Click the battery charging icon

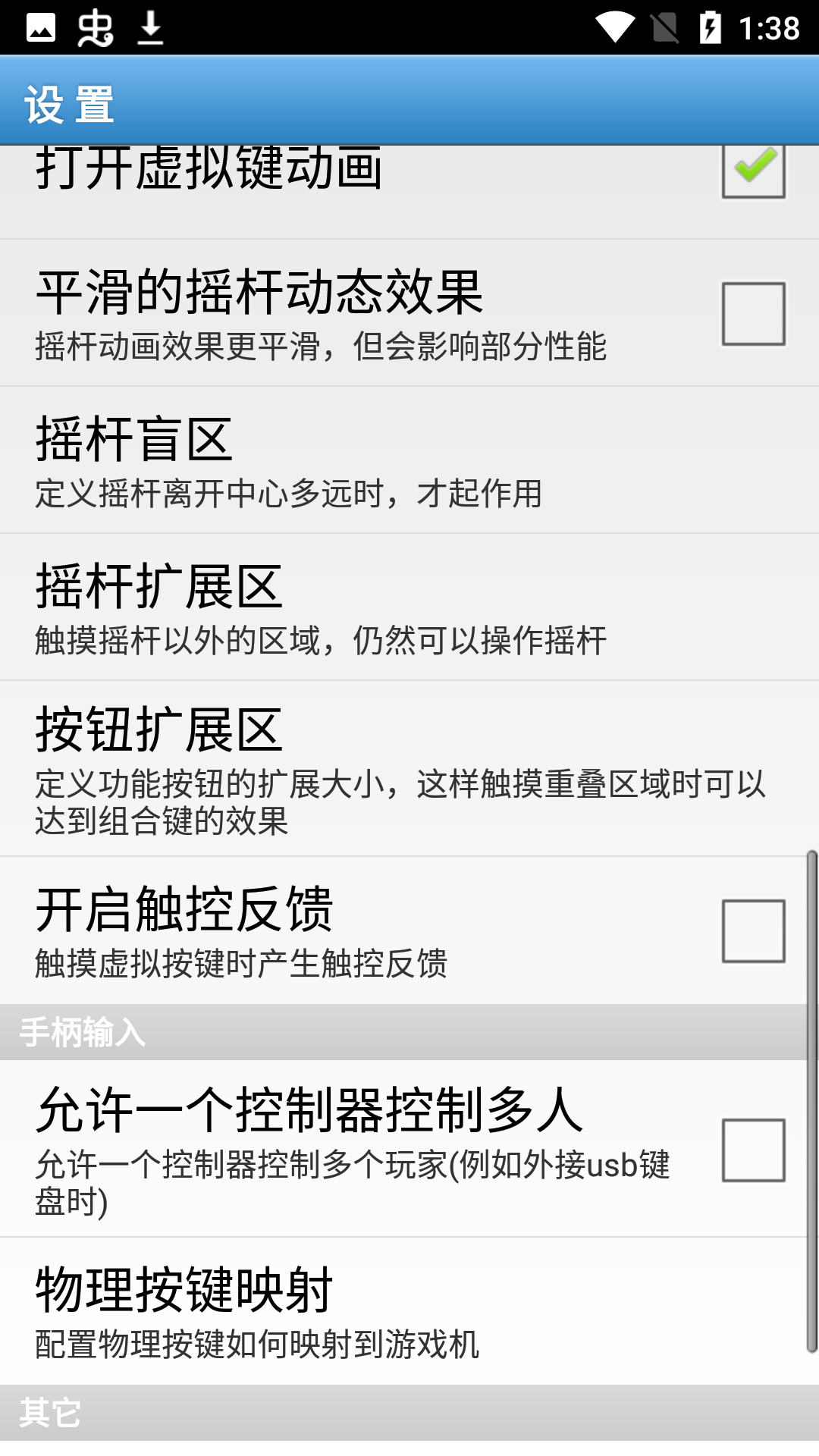tap(711, 29)
